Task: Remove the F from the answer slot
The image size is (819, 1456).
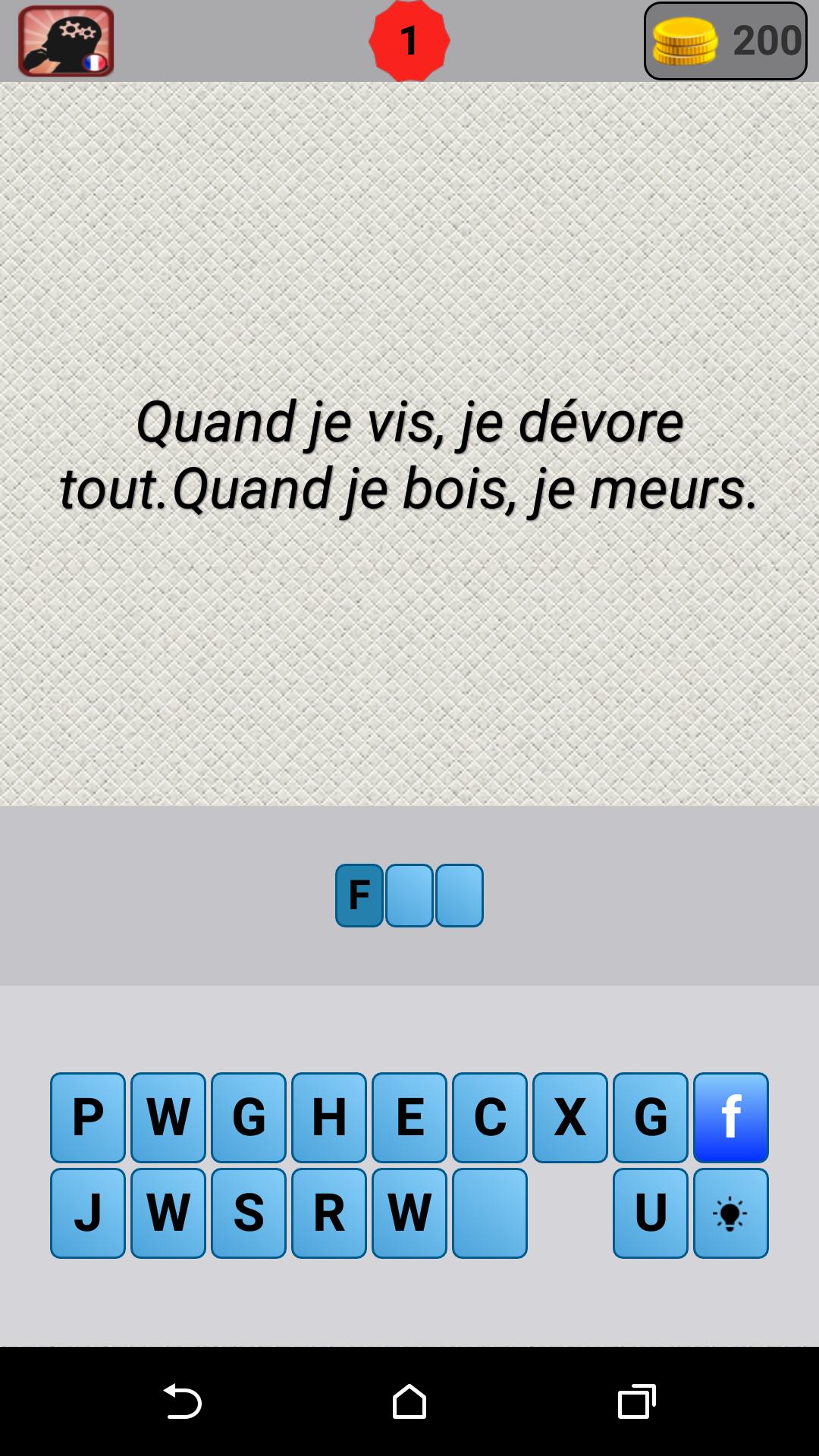Action: (x=359, y=896)
